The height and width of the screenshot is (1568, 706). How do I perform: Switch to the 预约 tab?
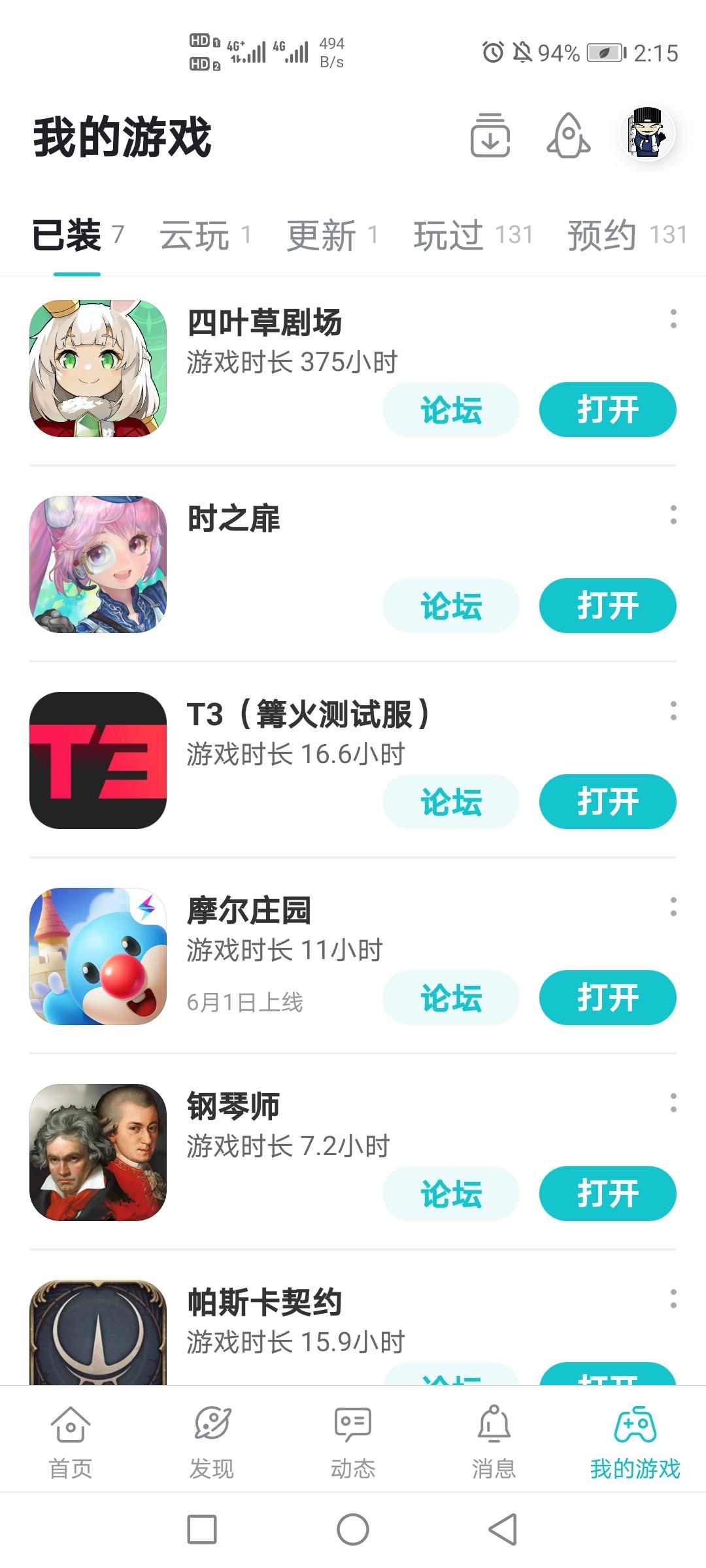point(602,237)
